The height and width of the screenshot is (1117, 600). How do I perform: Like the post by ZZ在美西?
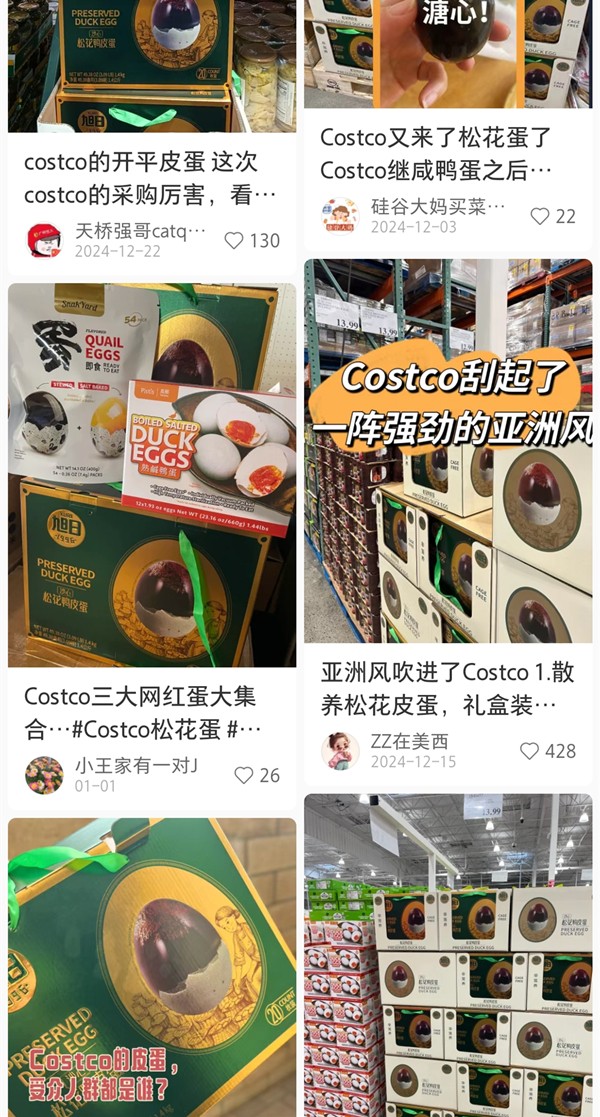(x=530, y=751)
